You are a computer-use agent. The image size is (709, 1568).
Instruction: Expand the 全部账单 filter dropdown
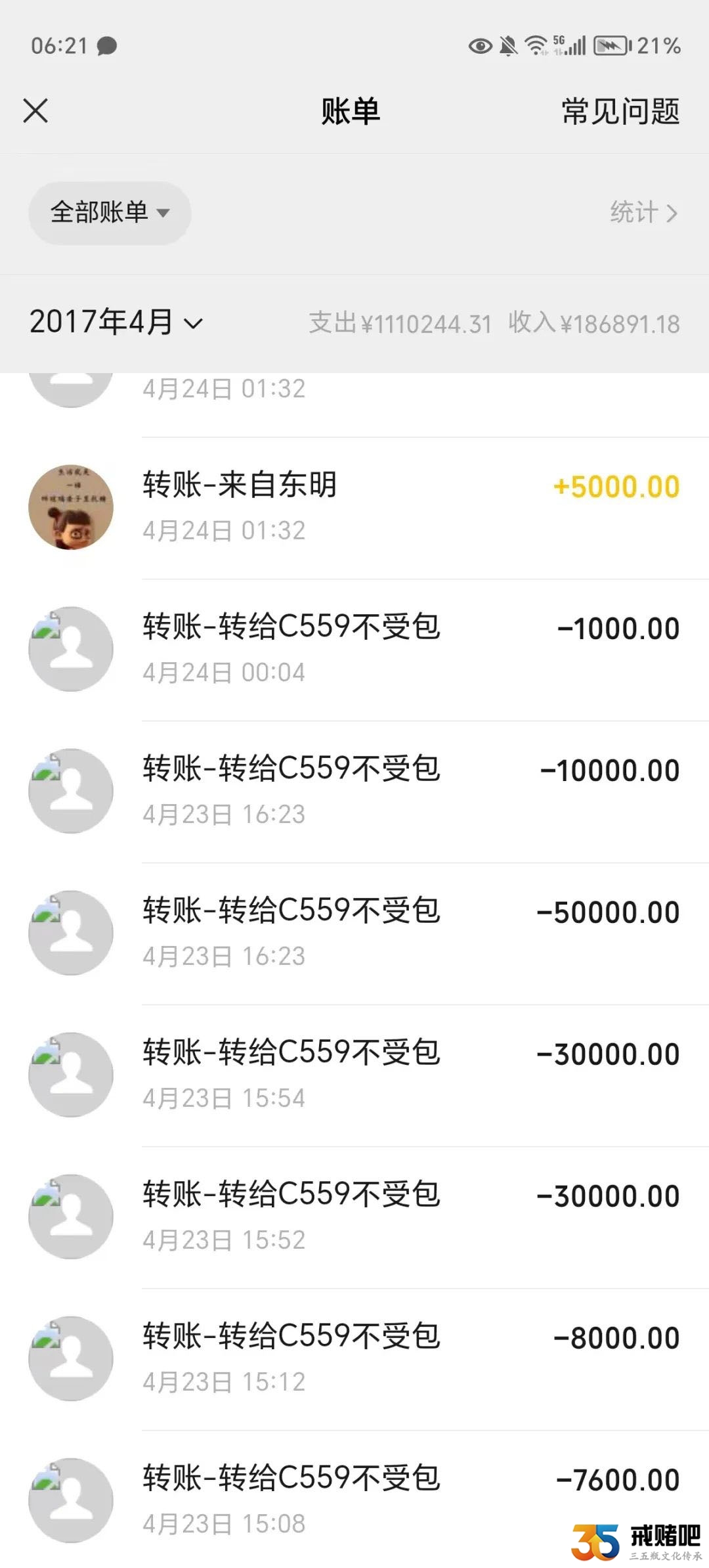[110, 213]
